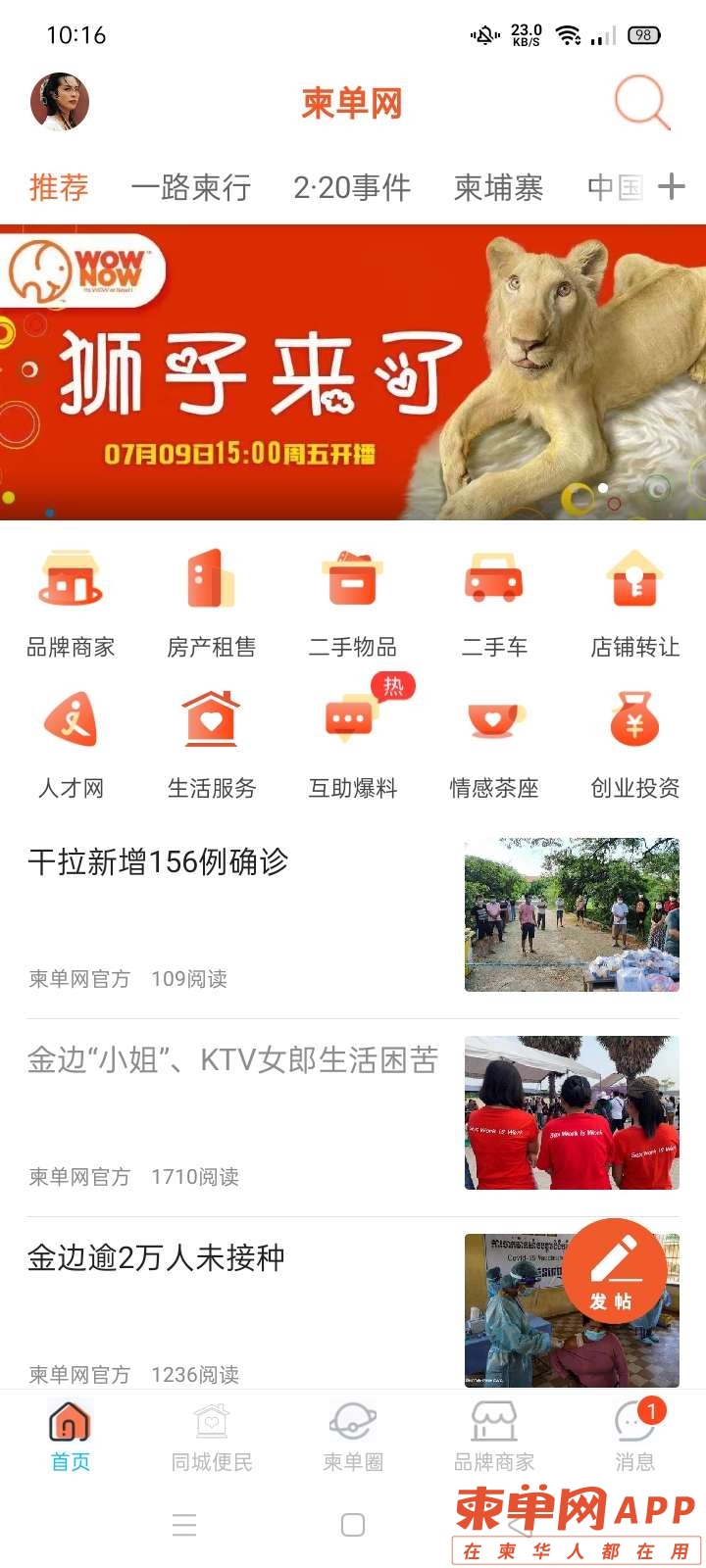The image size is (706, 1568).
Task: Go to 柬单圈 bottom tab
Action: coord(353,1437)
